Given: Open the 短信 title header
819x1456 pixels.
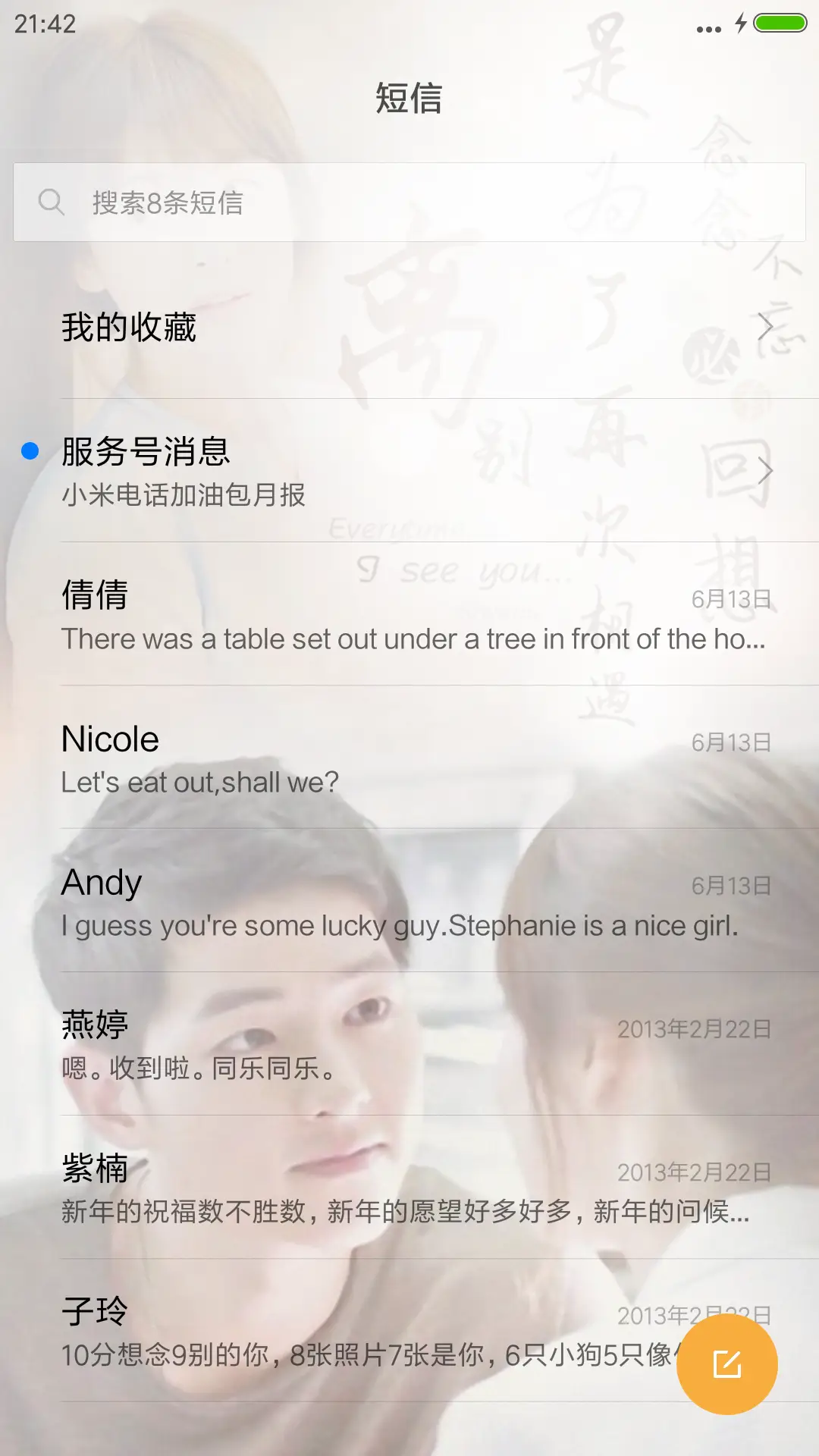Looking at the screenshot, I should pos(409,99).
